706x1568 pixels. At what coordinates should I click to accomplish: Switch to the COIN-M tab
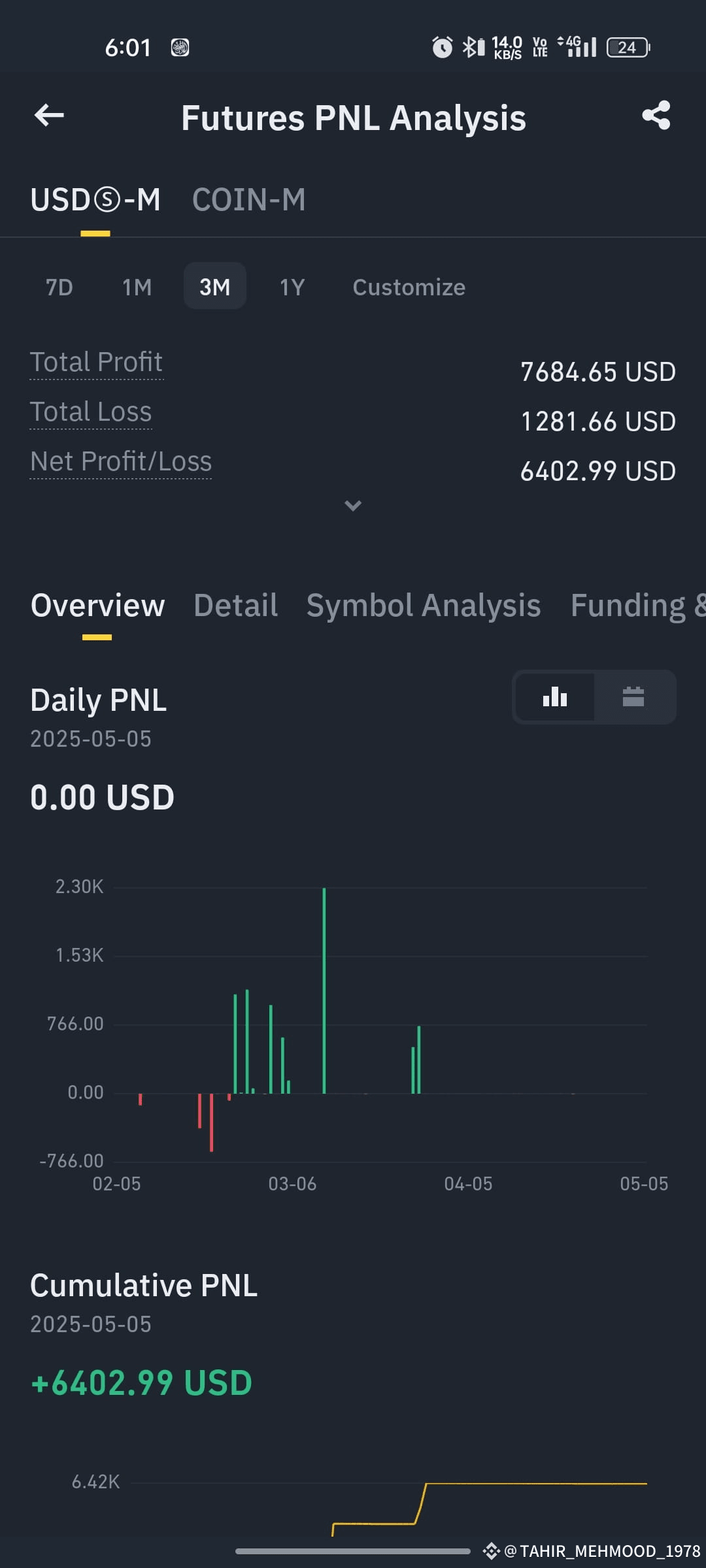(x=248, y=200)
